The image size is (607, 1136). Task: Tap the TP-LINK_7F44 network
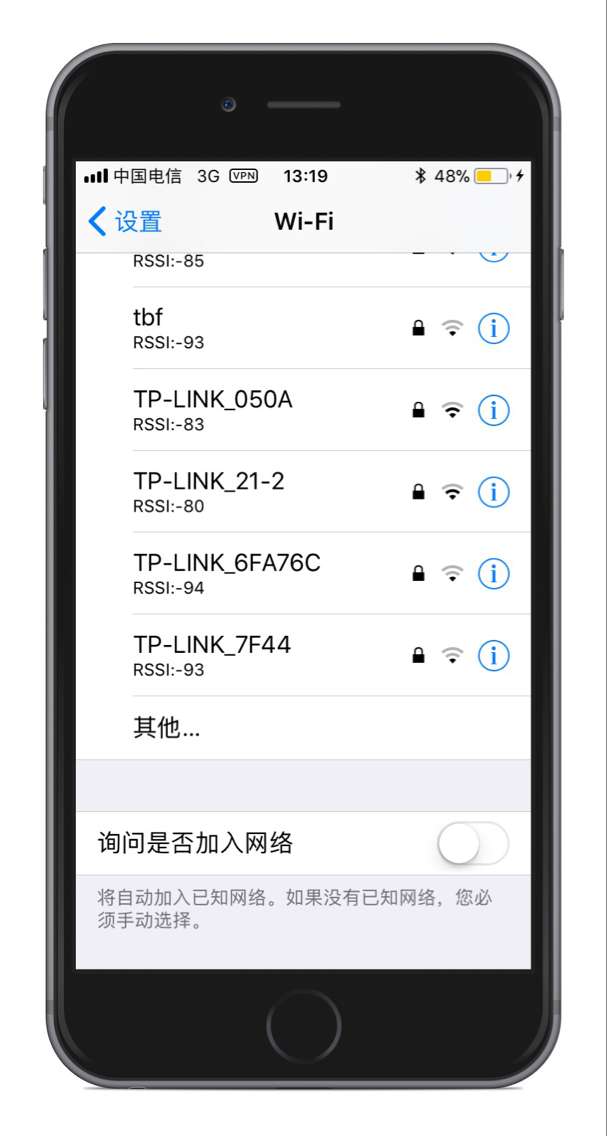[x=250, y=656]
